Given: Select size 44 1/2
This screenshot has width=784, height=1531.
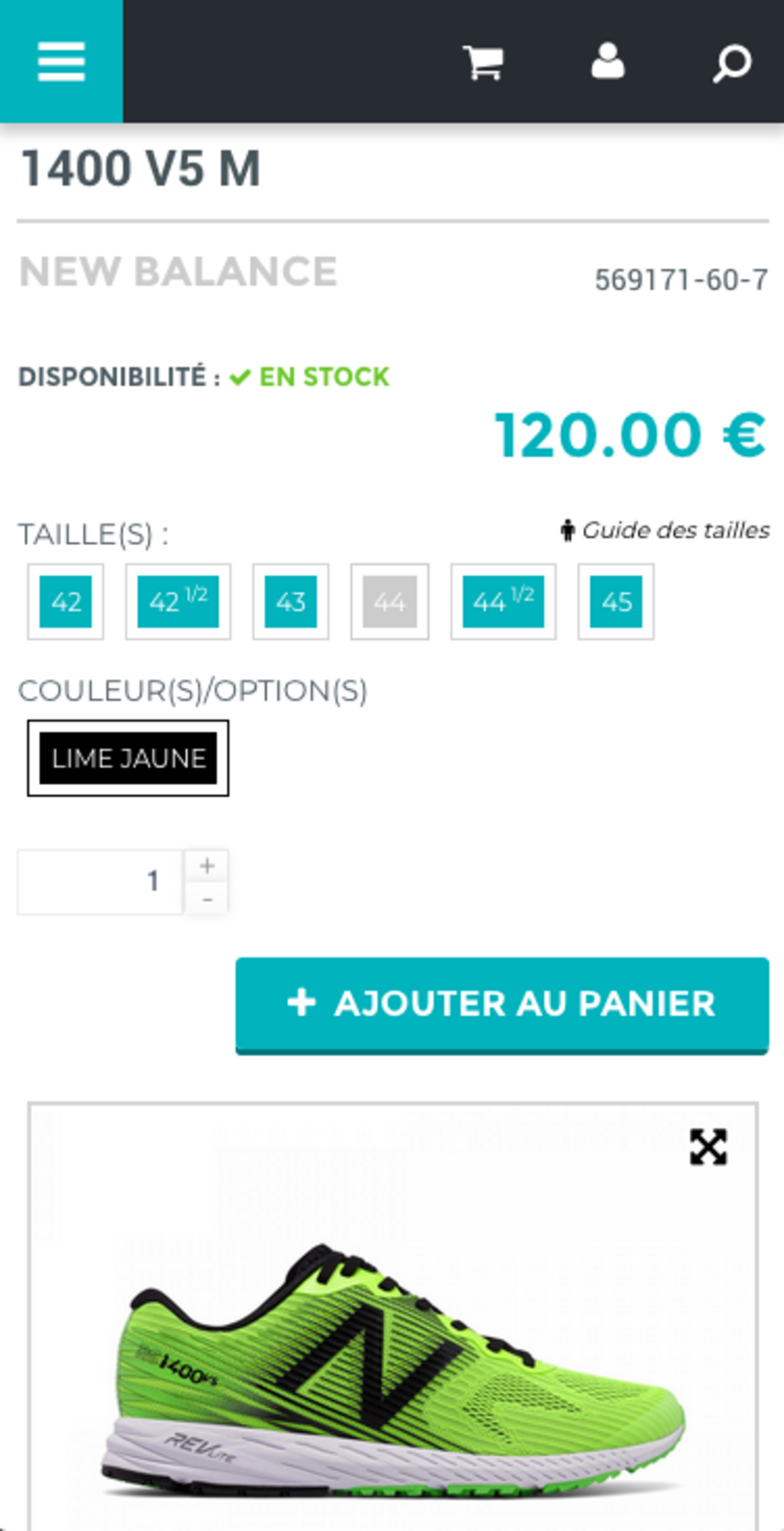Looking at the screenshot, I should click(x=504, y=602).
